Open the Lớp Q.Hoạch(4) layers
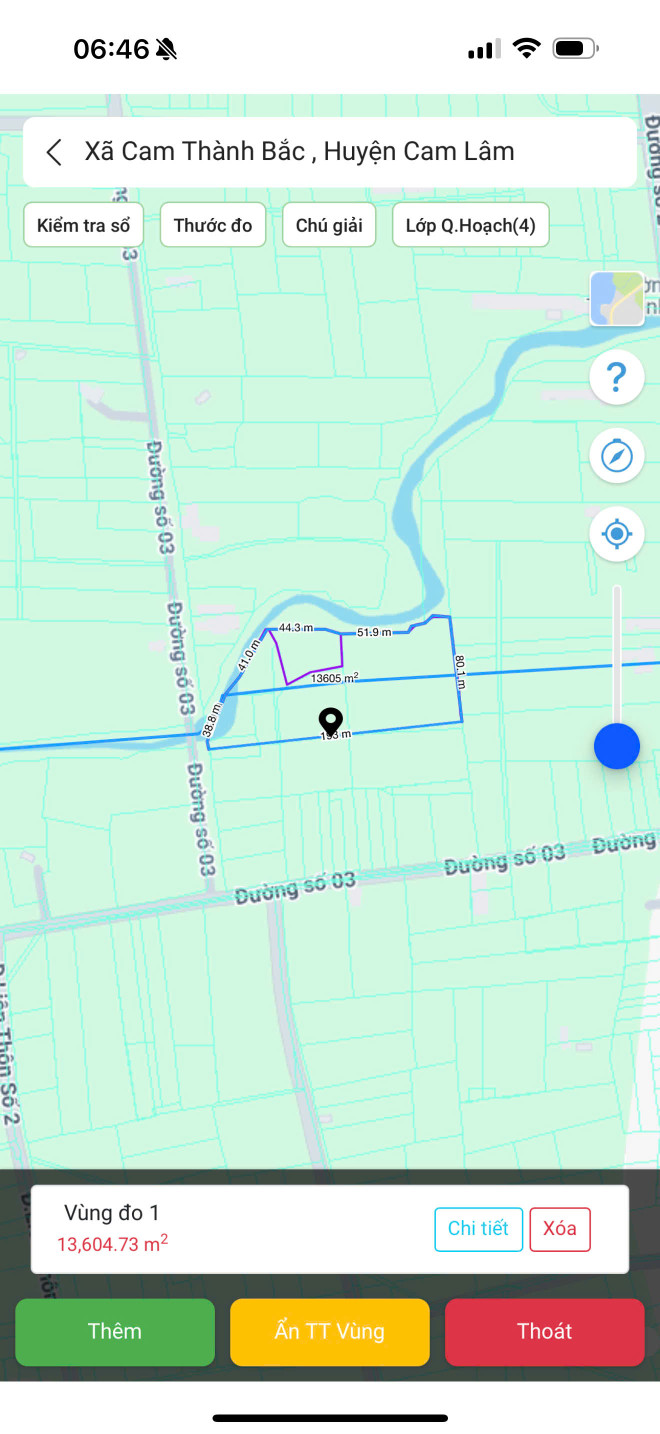The height and width of the screenshot is (1434, 660). (470, 225)
